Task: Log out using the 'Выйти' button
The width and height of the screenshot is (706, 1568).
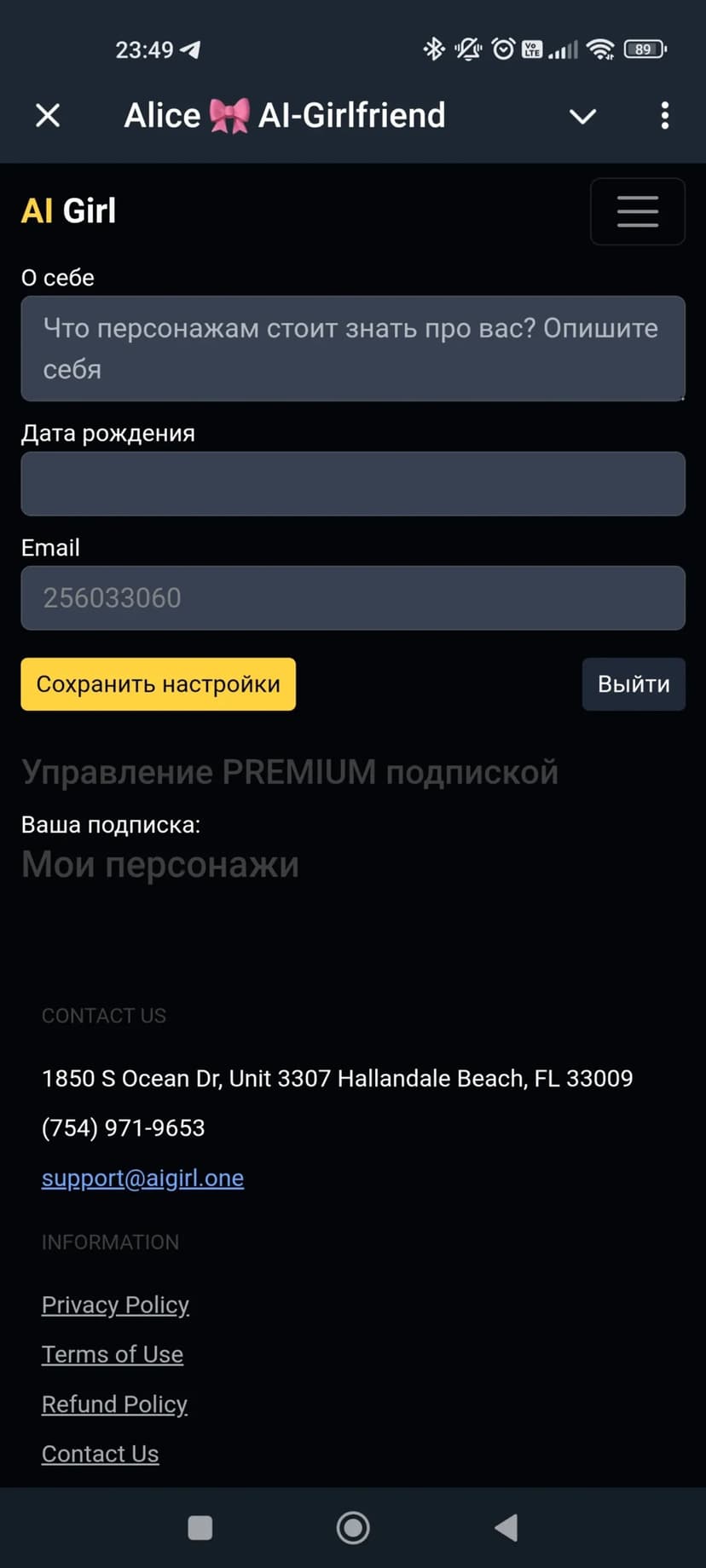Action: tap(633, 684)
